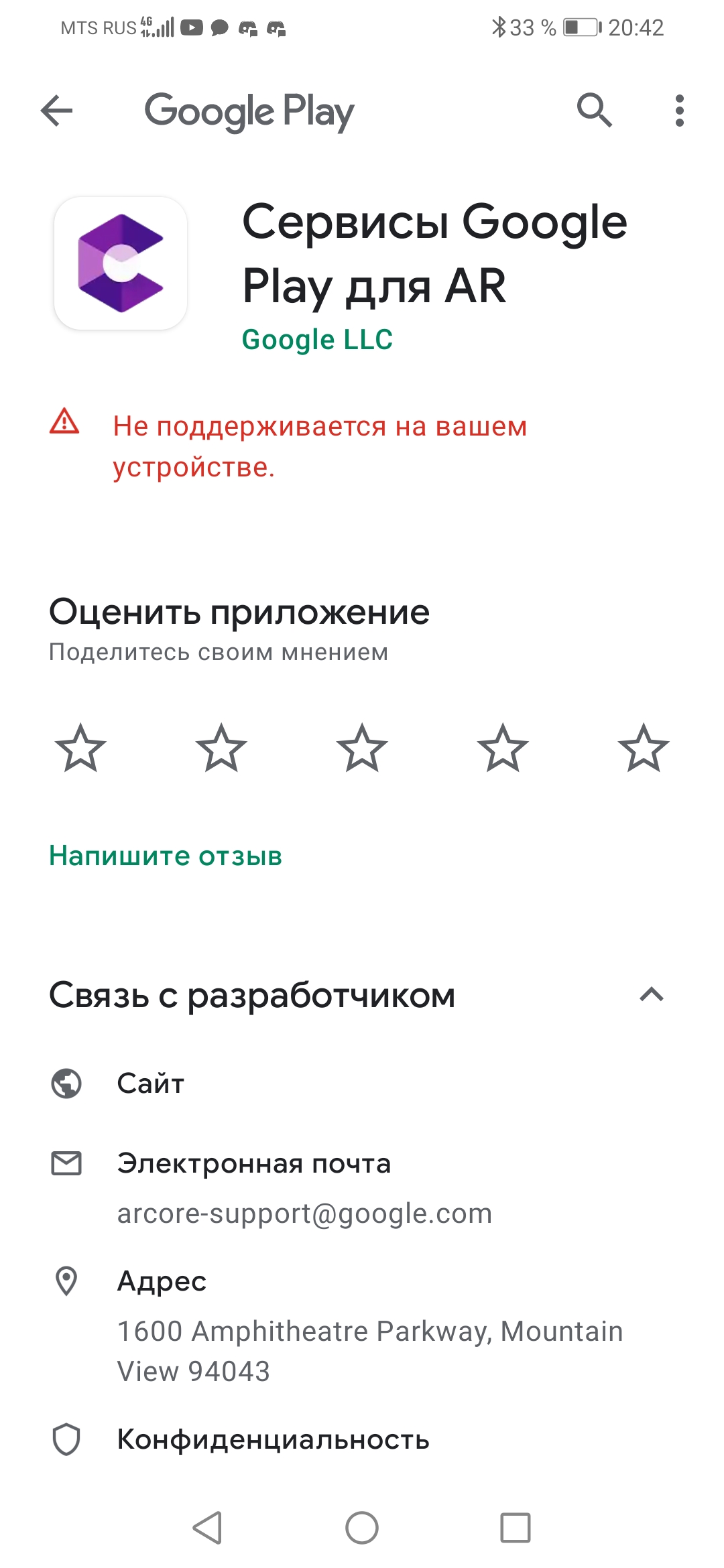This screenshot has height=1568, width=724.
Task: Go back from the app page
Action: pos(57,111)
